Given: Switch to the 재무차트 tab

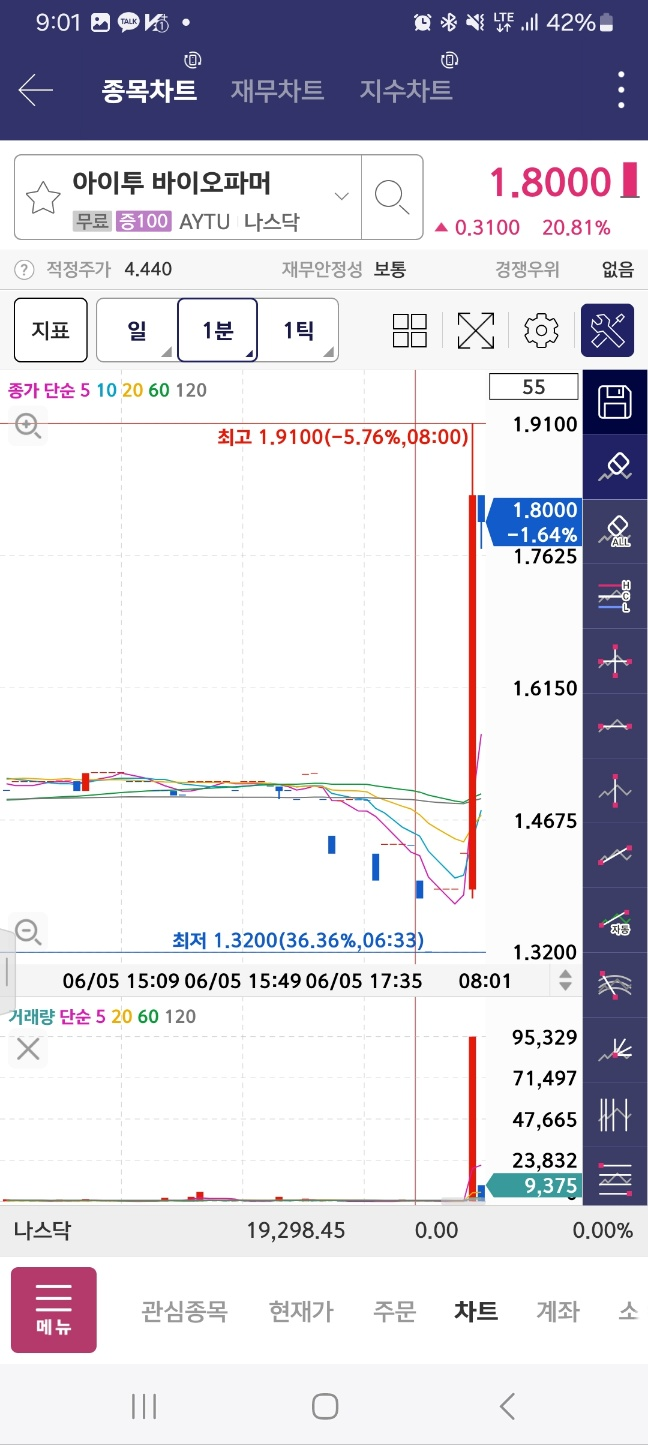Looking at the screenshot, I should pyautogui.click(x=277, y=91).
